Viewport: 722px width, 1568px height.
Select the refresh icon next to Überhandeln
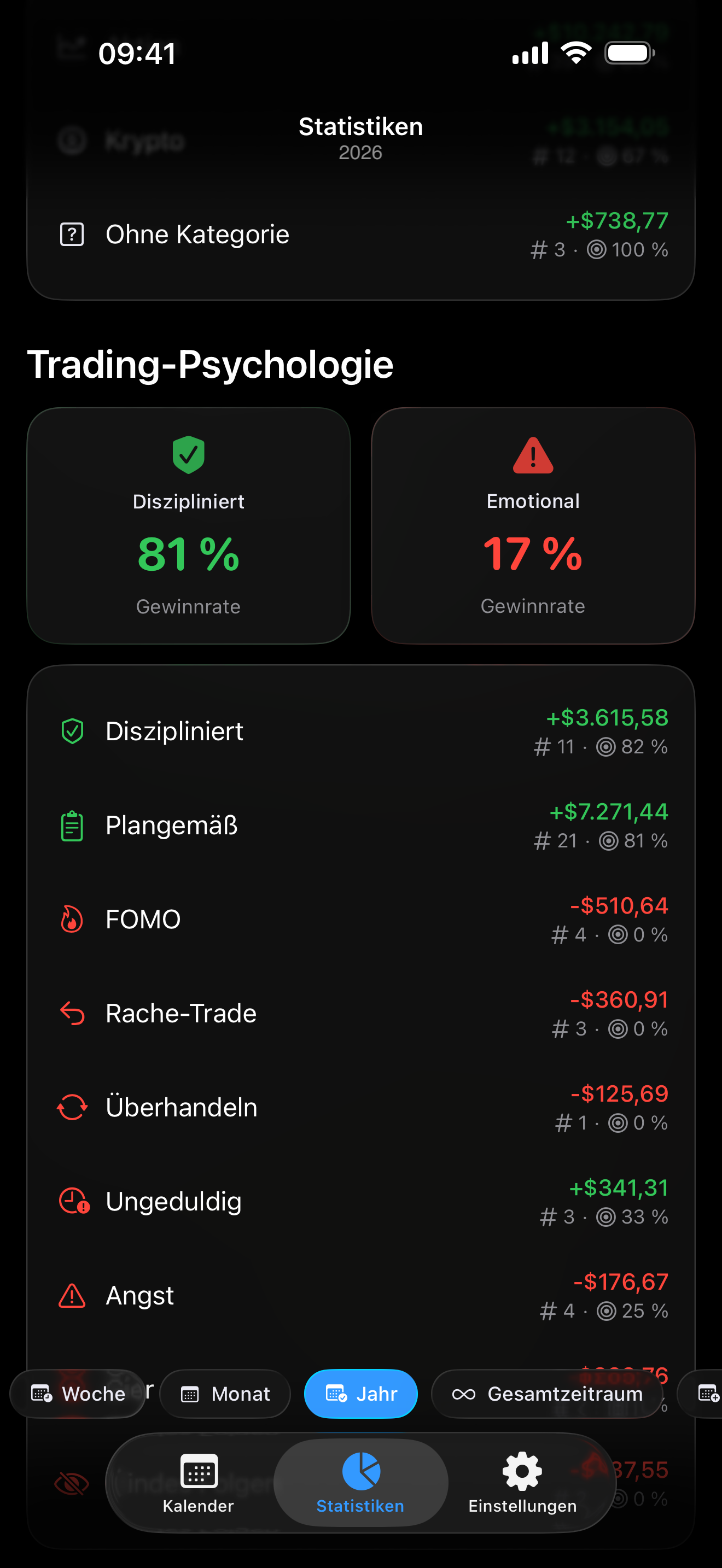tap(72, 1107)
